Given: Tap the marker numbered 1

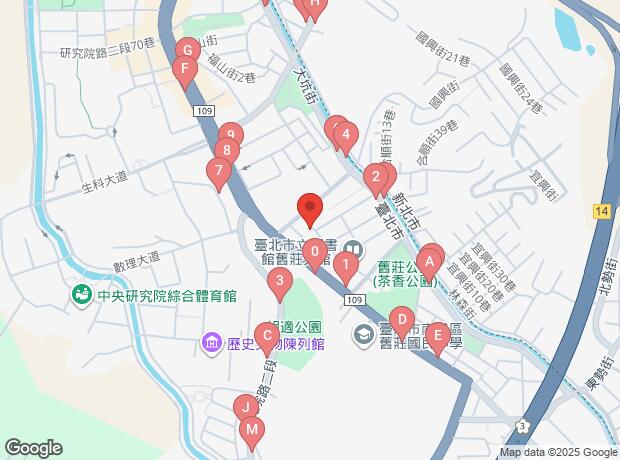Looking at the screenshot, I should [x=345, y=266].
